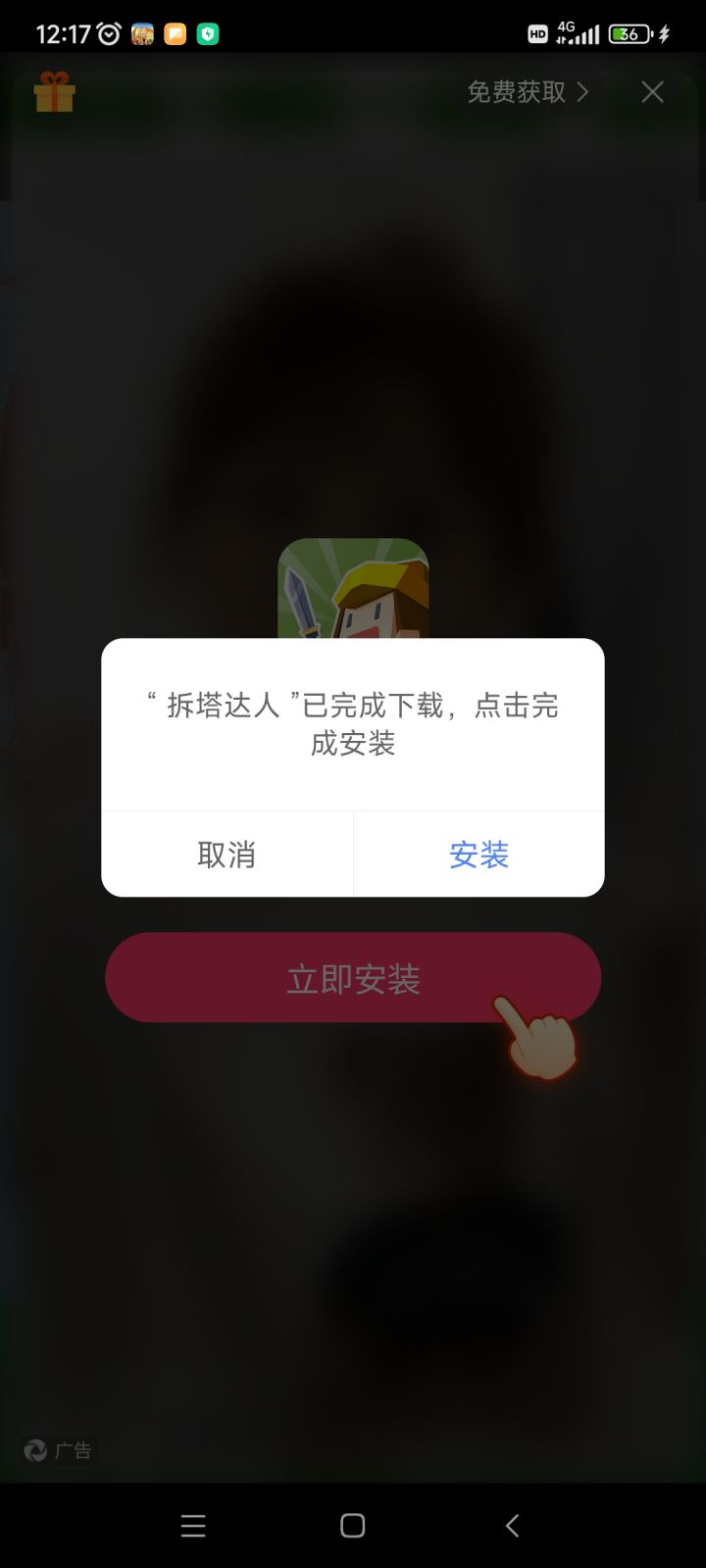Tap the HD indicator in the status bar
The height and width of the screenshot is (1568, 706).
537,32
